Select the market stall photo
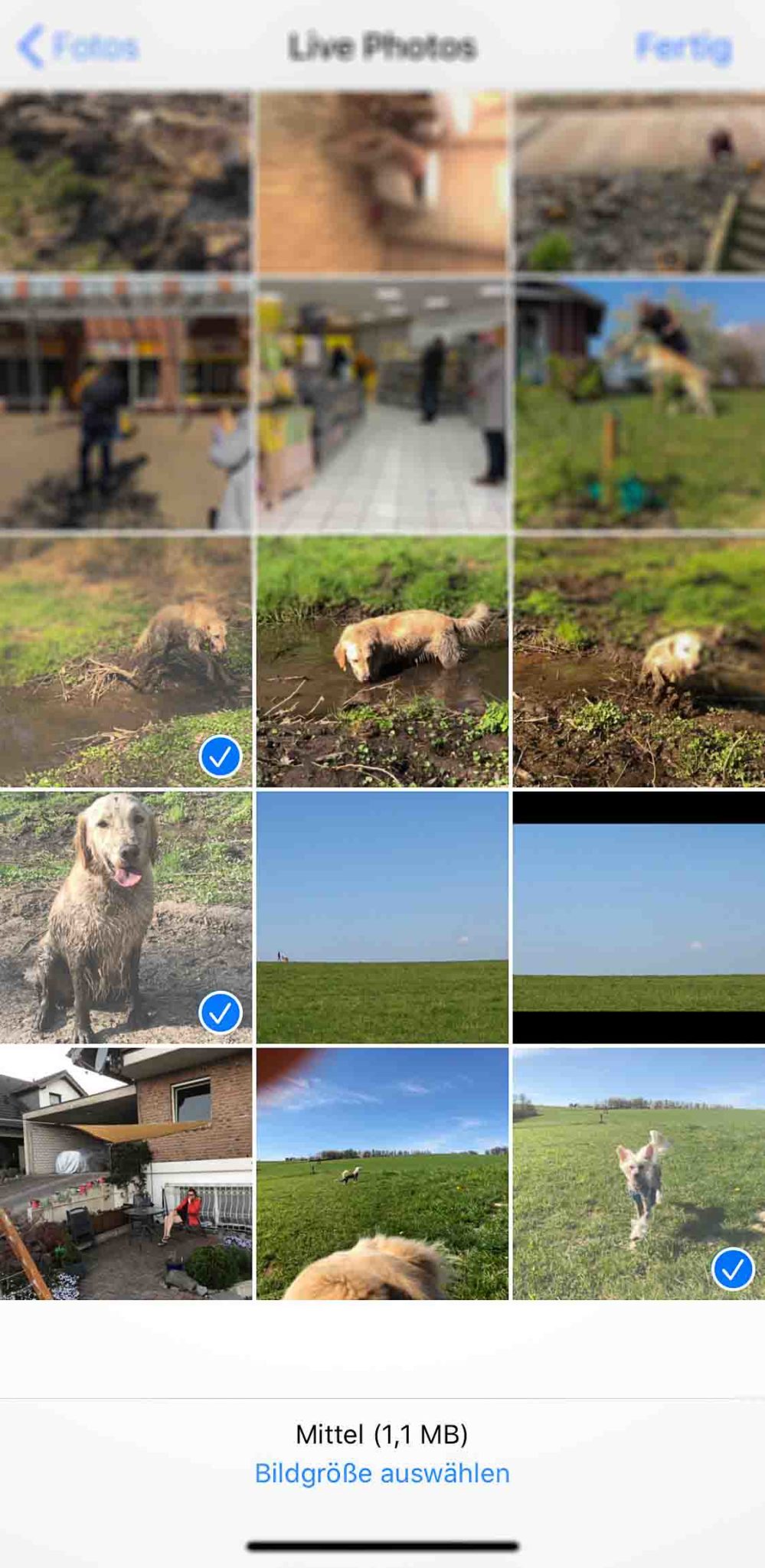 click(x=126, y=403)
